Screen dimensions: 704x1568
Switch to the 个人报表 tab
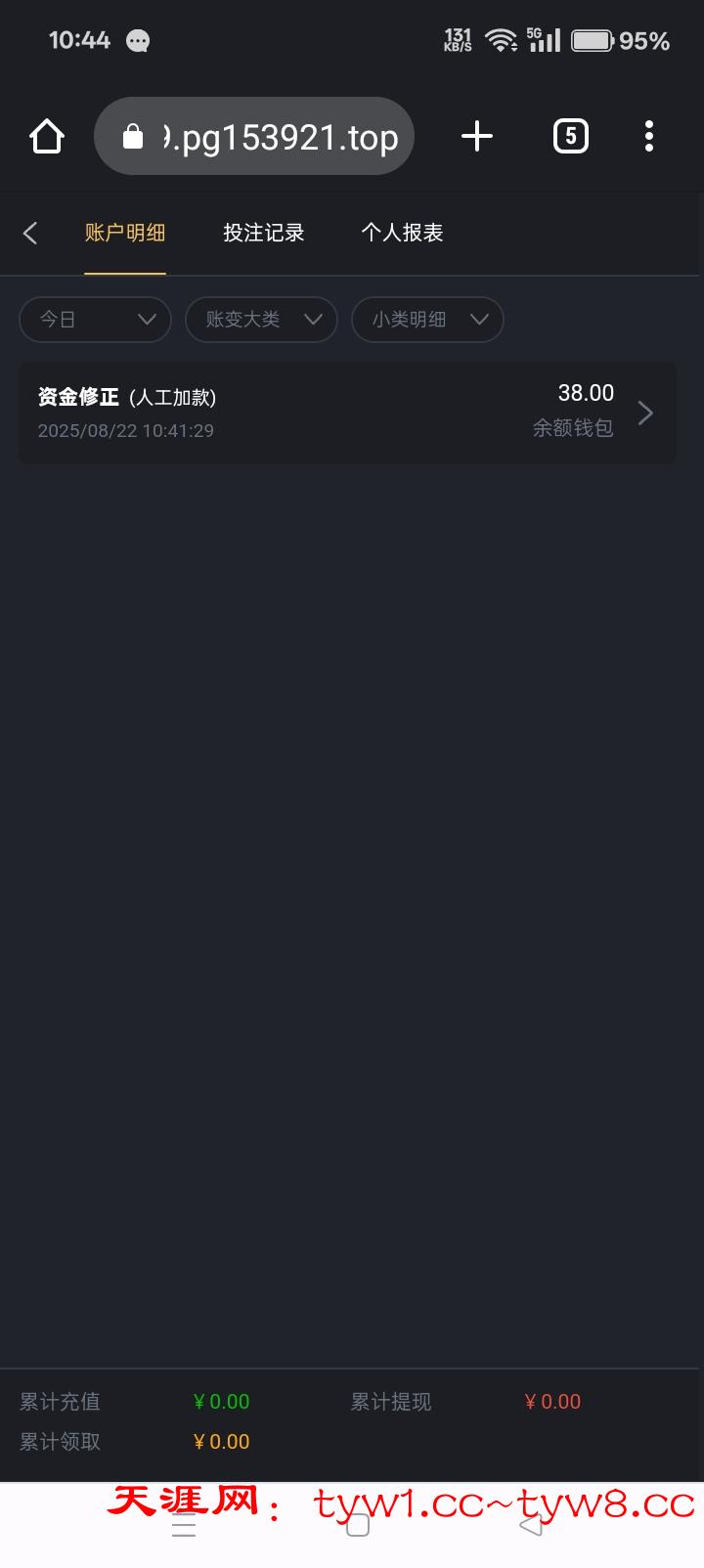403,233
